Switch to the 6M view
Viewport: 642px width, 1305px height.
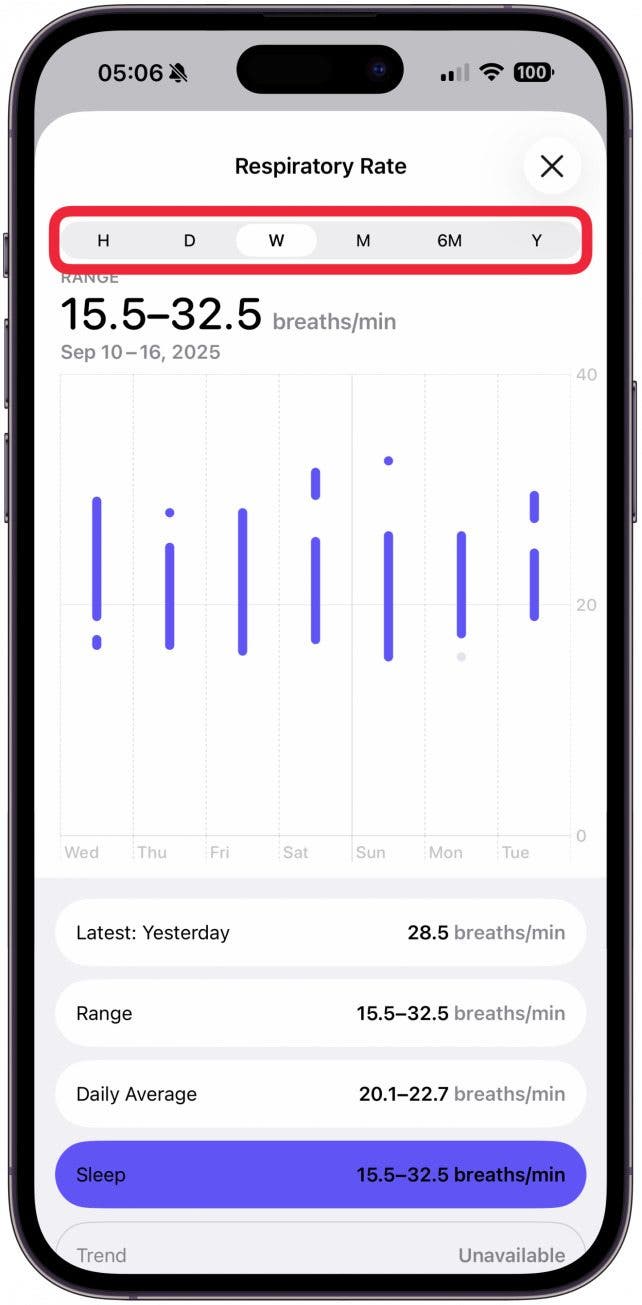pyautogui.click(x=449, y=241)
